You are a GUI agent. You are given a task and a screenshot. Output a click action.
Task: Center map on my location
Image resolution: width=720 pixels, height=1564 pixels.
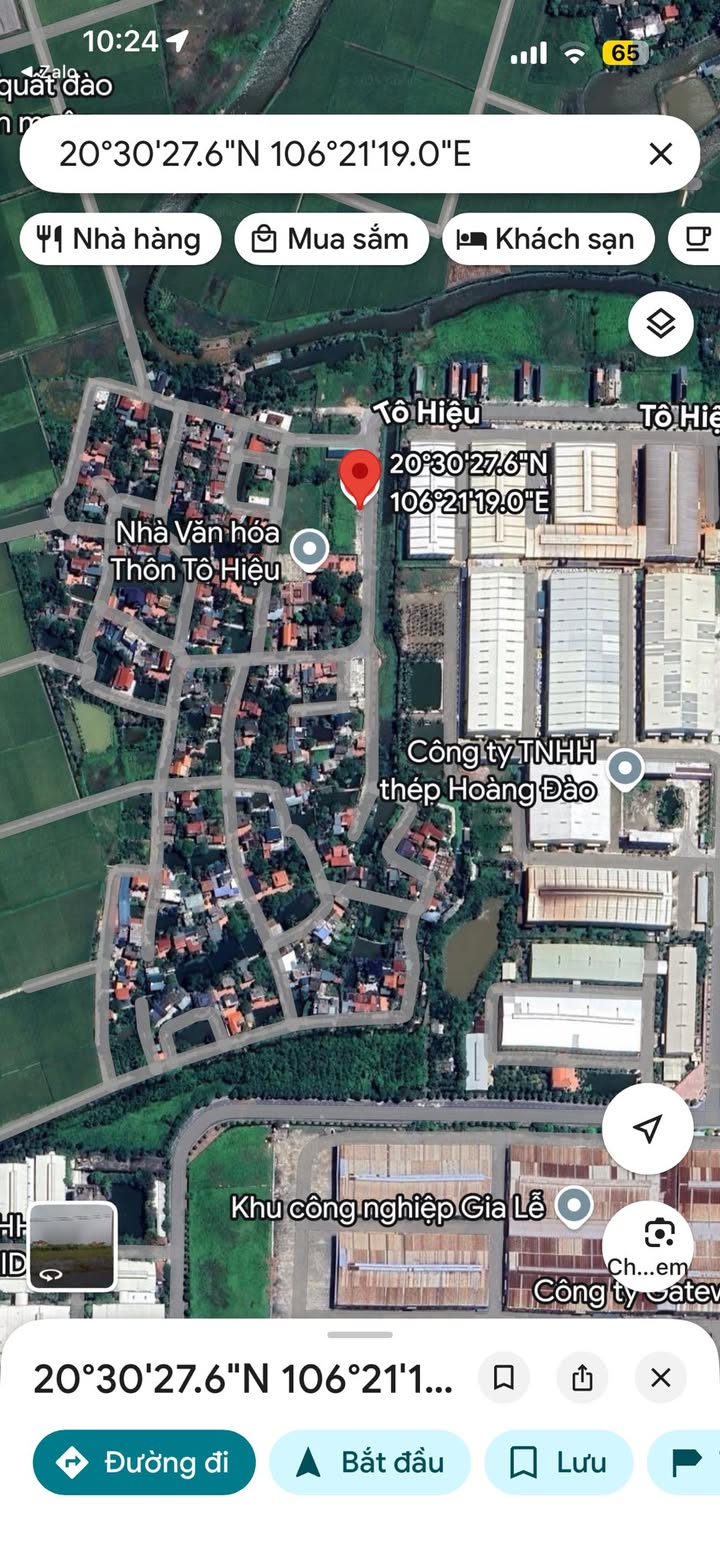click(648, 1128)
